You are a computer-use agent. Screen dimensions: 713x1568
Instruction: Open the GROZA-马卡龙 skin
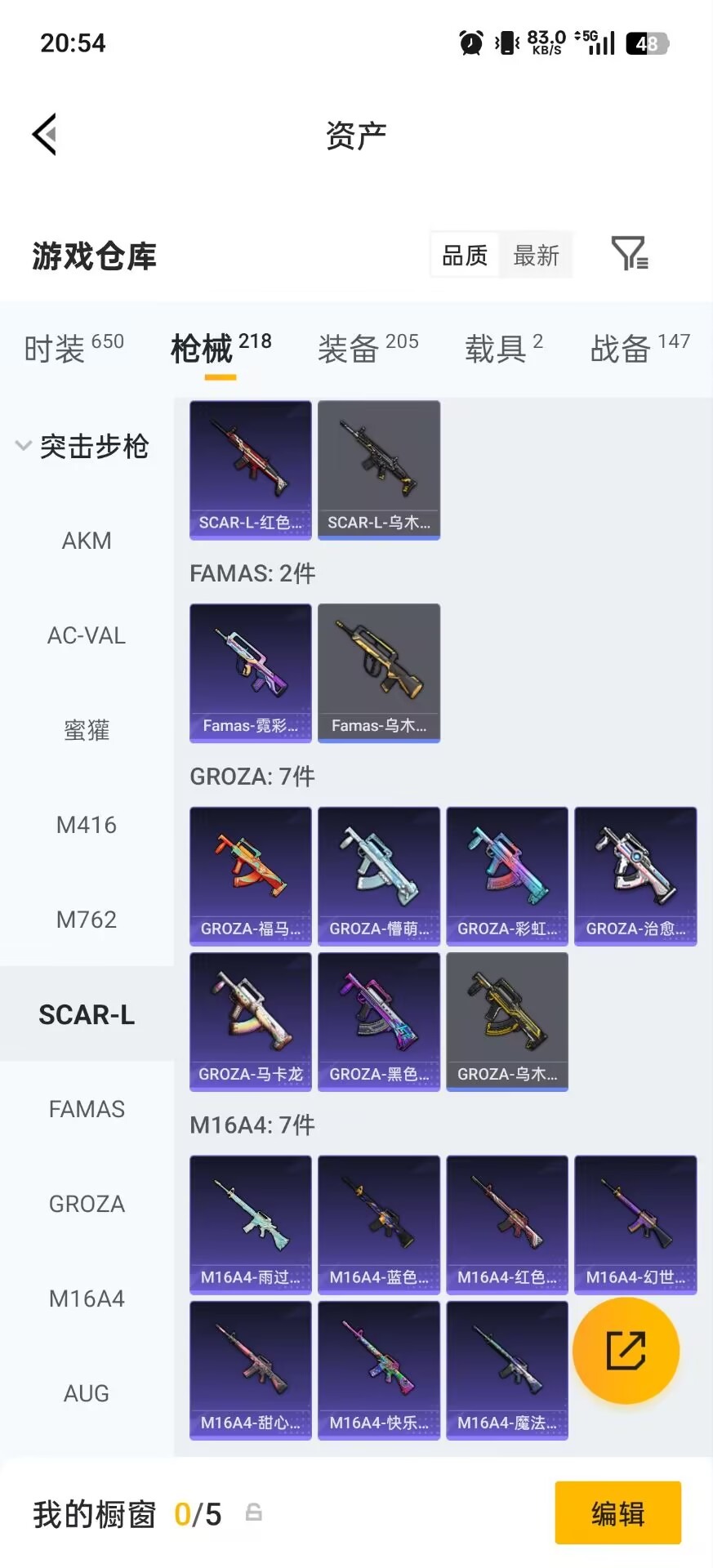coord(251,1022)
